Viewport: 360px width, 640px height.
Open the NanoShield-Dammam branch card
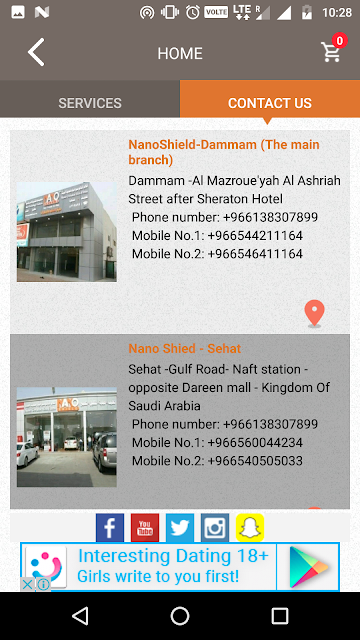pyautogui.click(x=180, y=232)
